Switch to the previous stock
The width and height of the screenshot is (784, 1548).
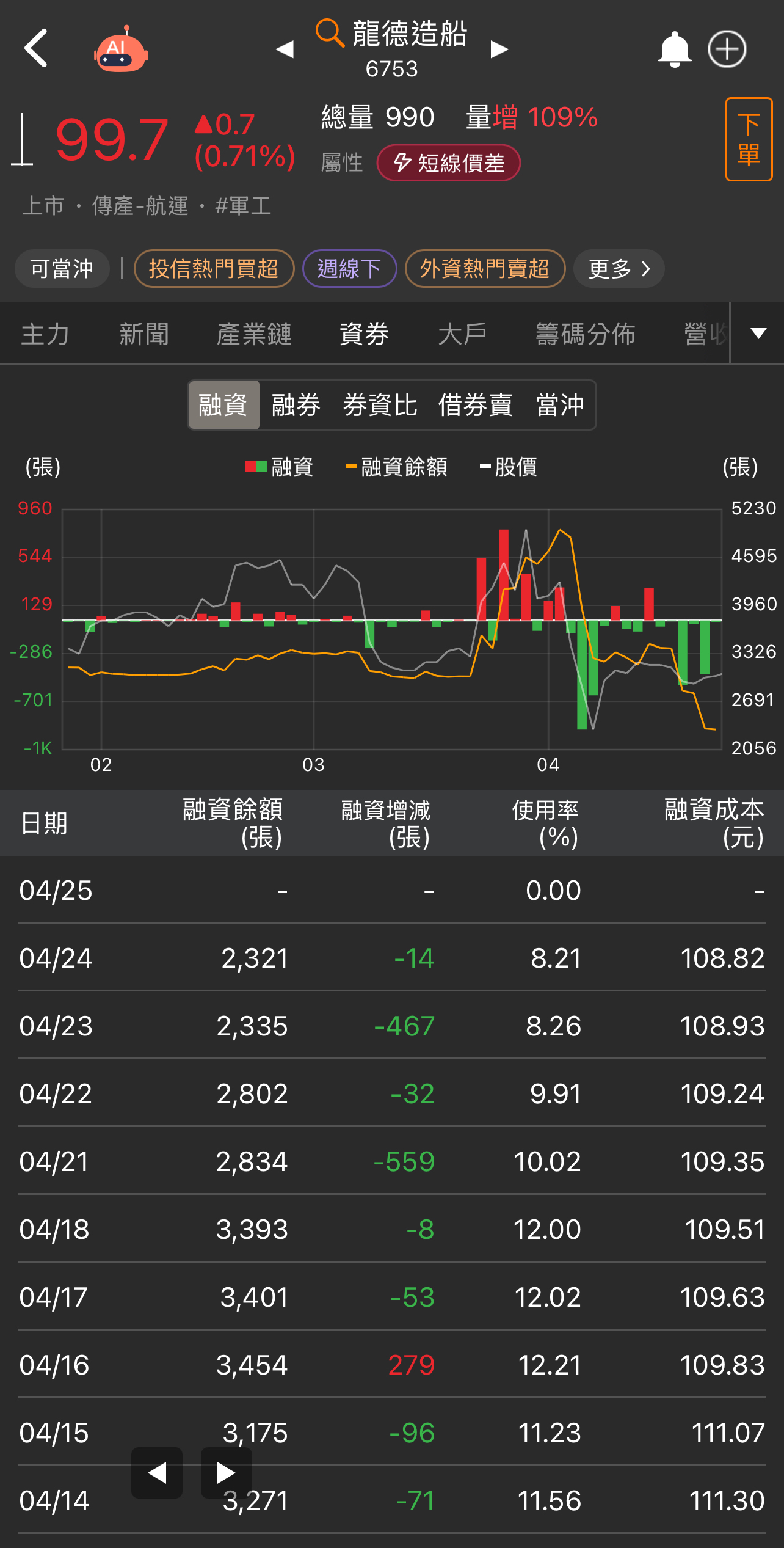[x=285, y=49]
